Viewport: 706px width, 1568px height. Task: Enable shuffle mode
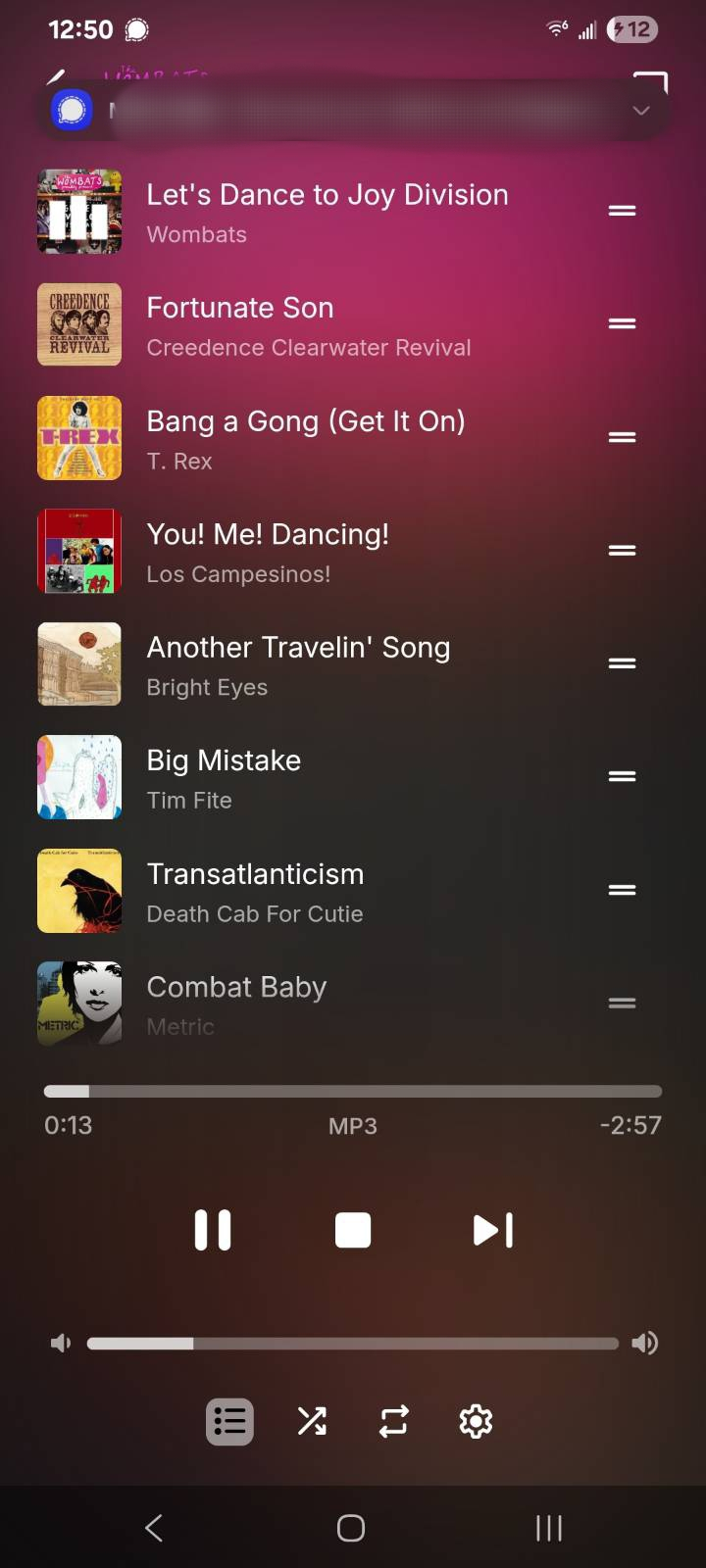coord(312,1421)
